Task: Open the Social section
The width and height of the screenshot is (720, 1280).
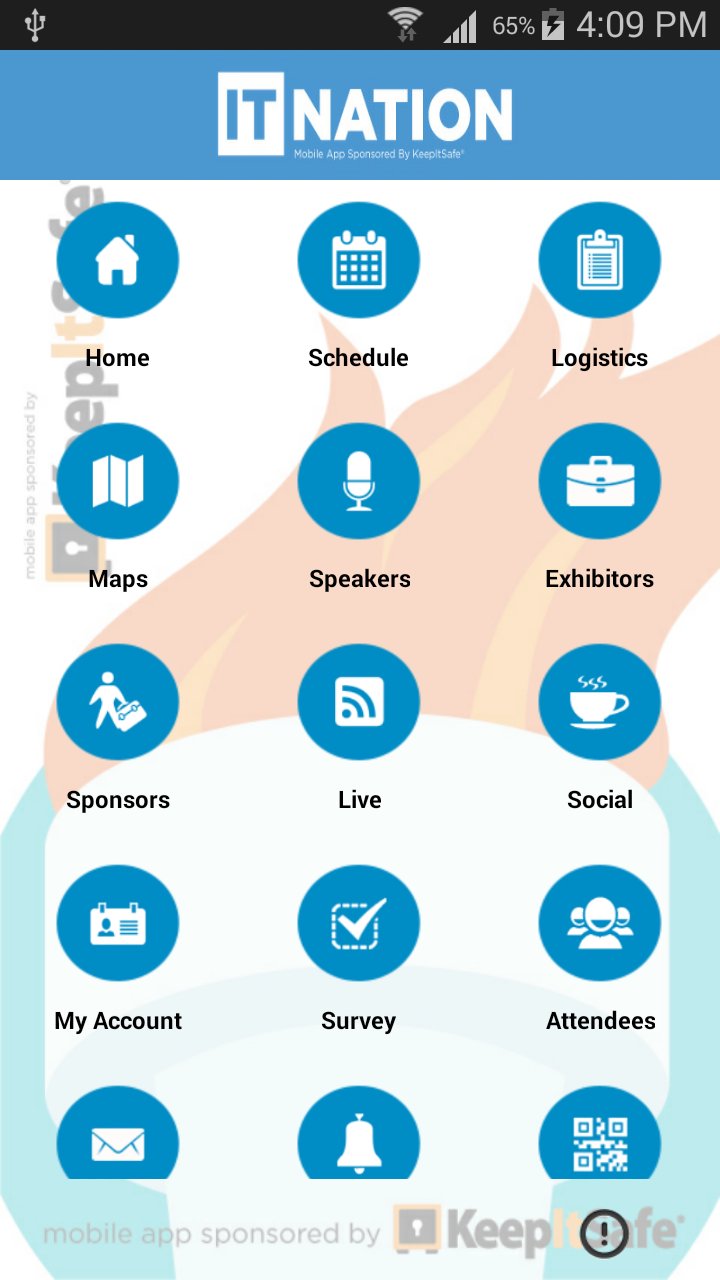Action: click(600, 702)
